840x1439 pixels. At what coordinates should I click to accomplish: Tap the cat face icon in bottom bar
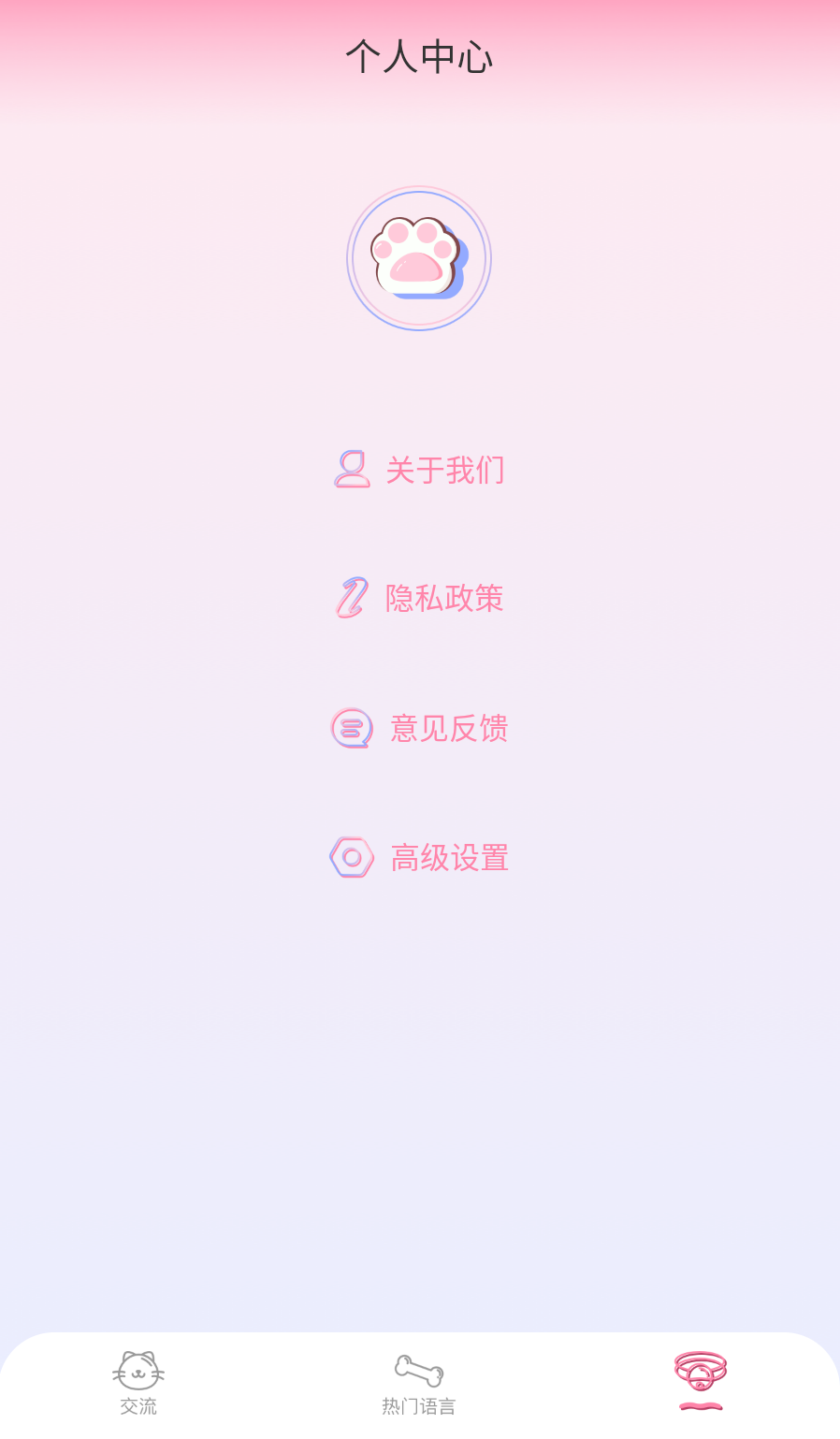click(x=139, y=1372)
